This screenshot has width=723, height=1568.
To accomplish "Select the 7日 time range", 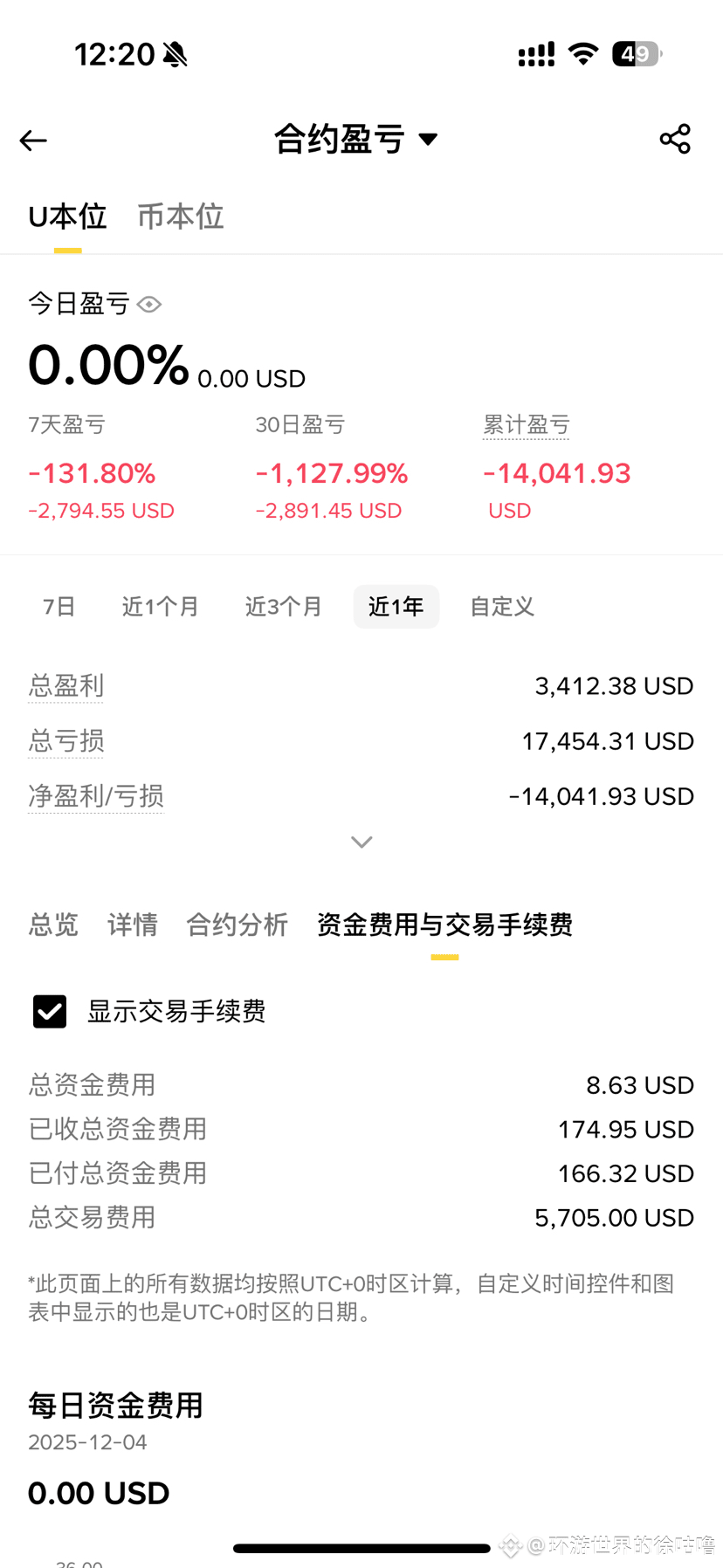I will 59,607.
